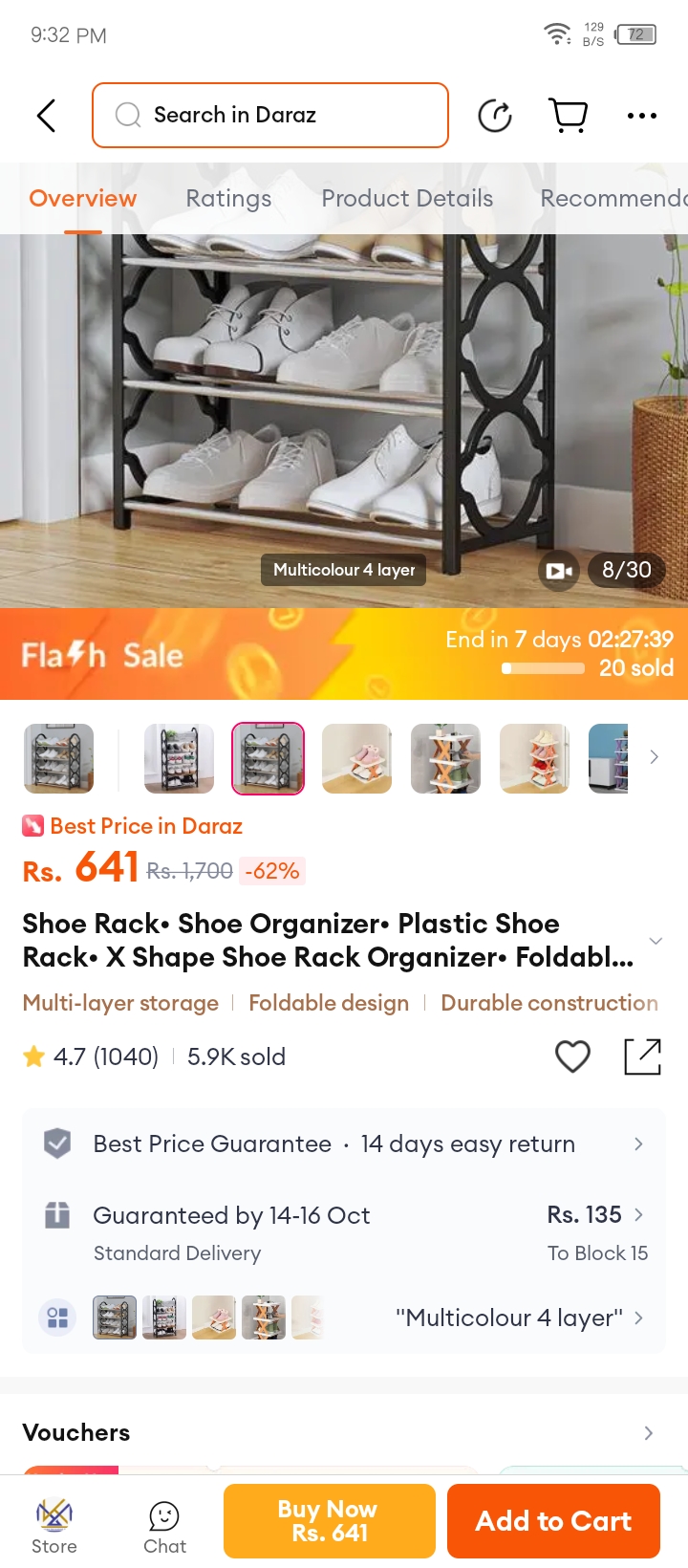Switch to the Product Details tab

(407, 199)
